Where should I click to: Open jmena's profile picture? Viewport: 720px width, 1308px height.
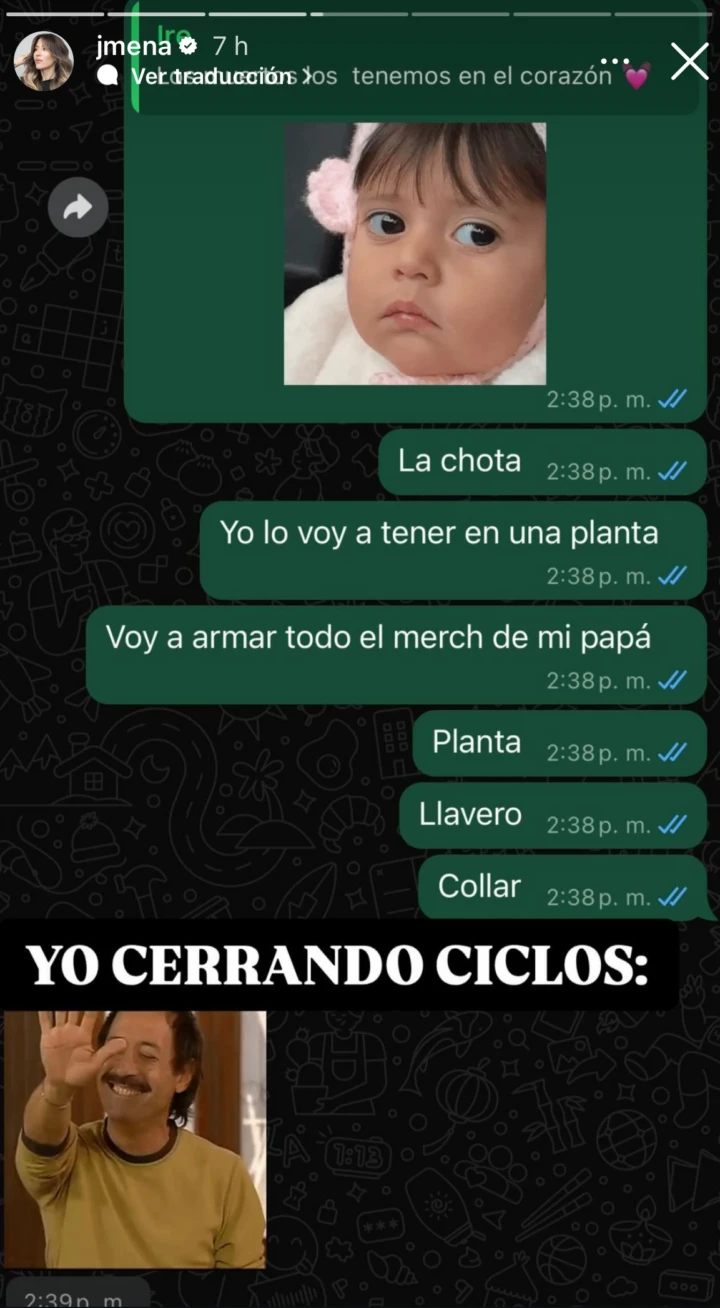click(43, 62)
